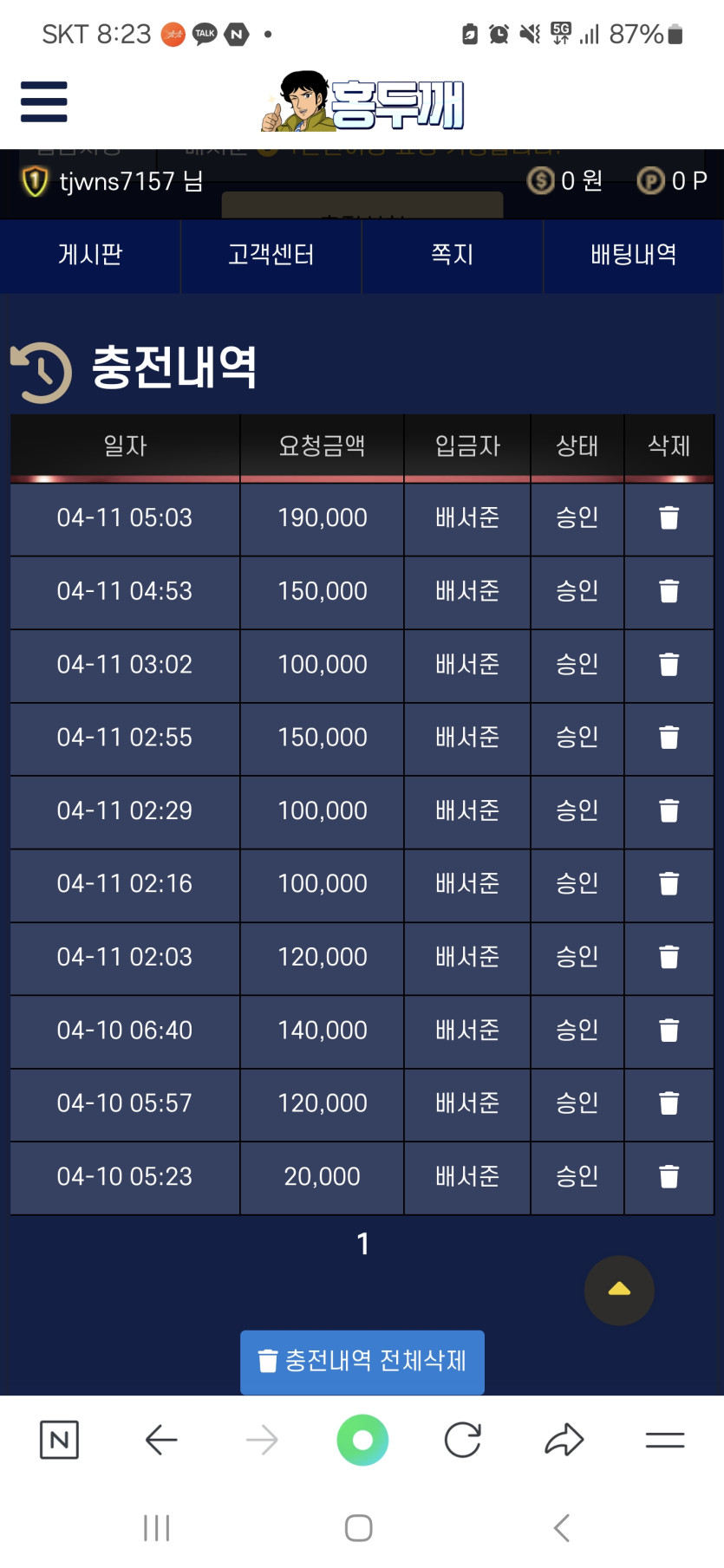Reload the page in the browser

click(463, 1441)
